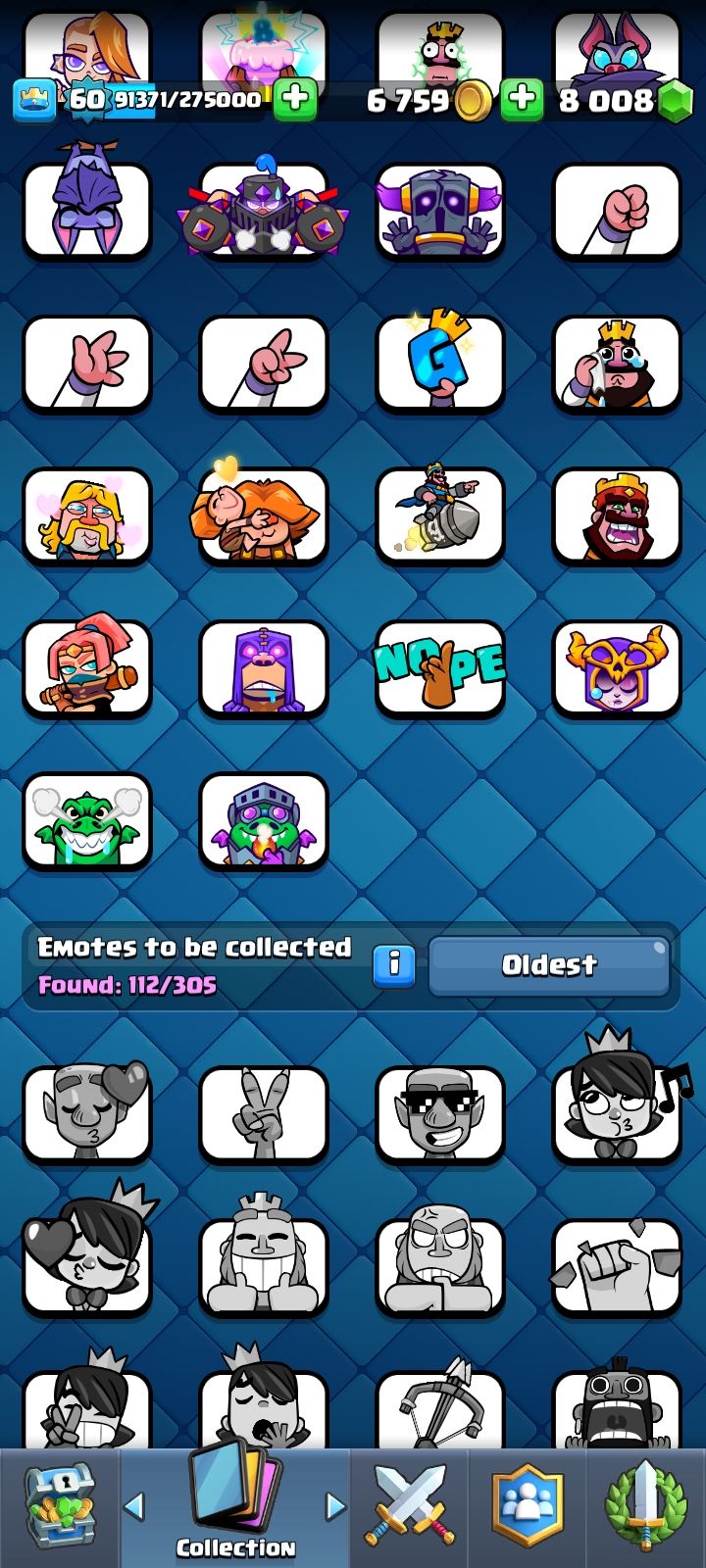706x1568 pixels.
Task: Tap the right arrow beside Collection
Action: 335,1505
